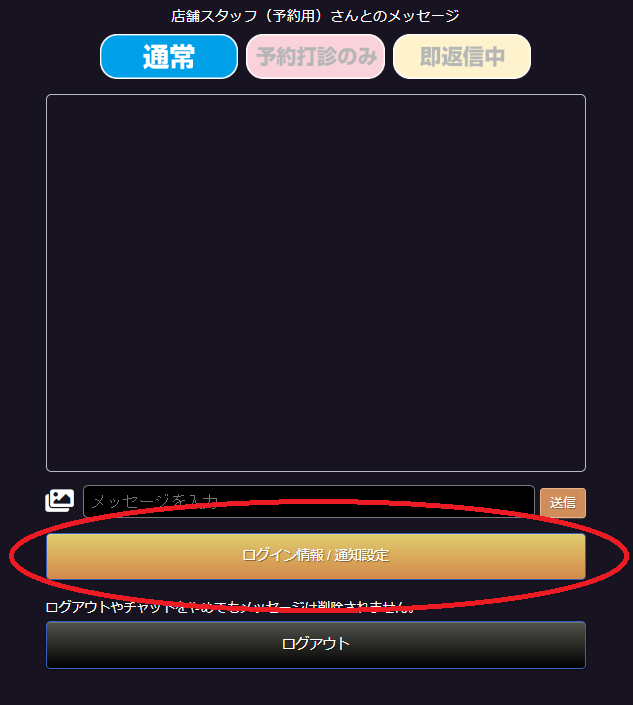The width and height of the screenshot is (633, 705).
Task: Tap the 送信 send button
Action: click(562, 502)
